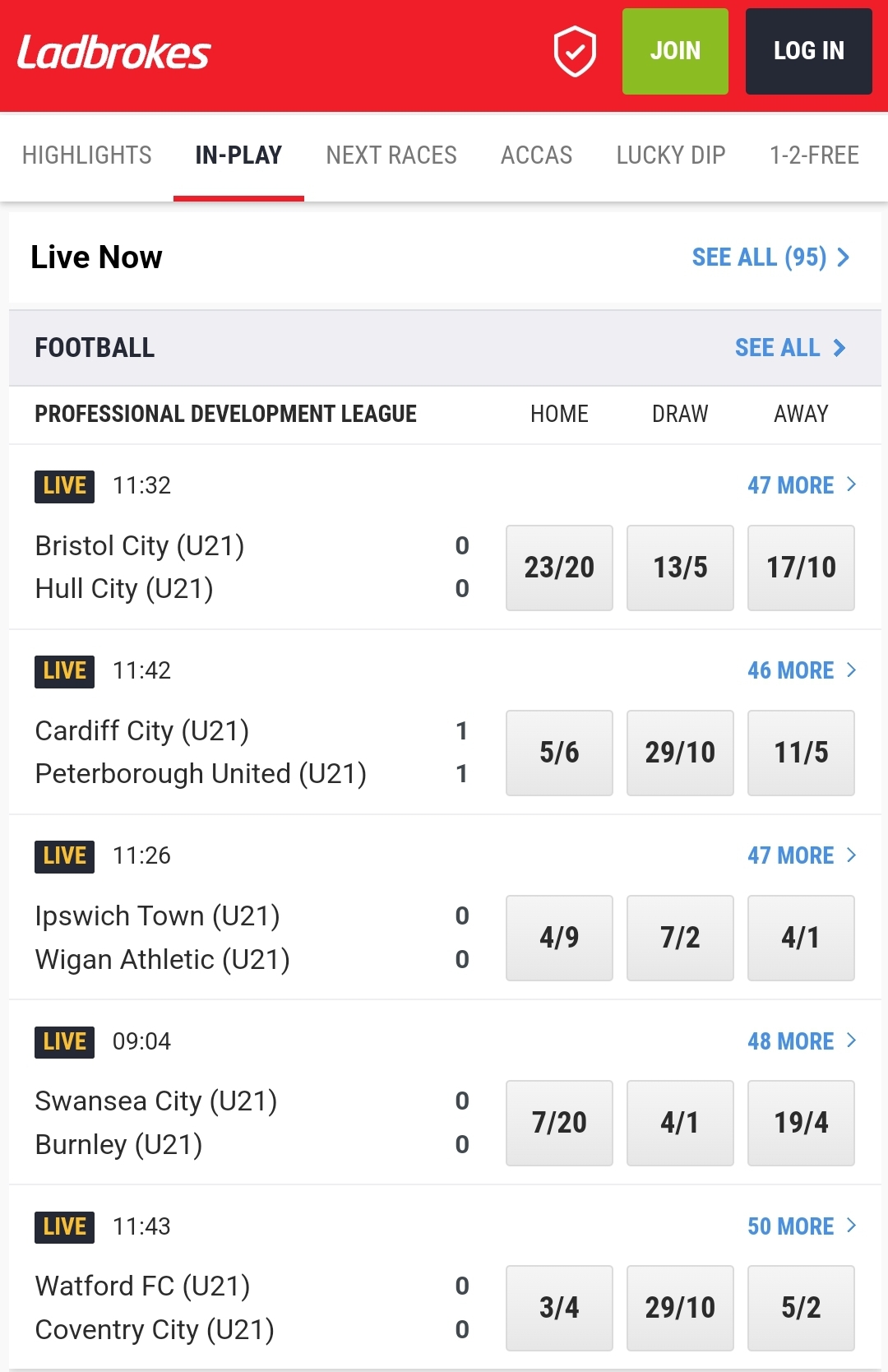Click the LOG IN button
Screen dimensions: 888x1372
tap(808, 51)
